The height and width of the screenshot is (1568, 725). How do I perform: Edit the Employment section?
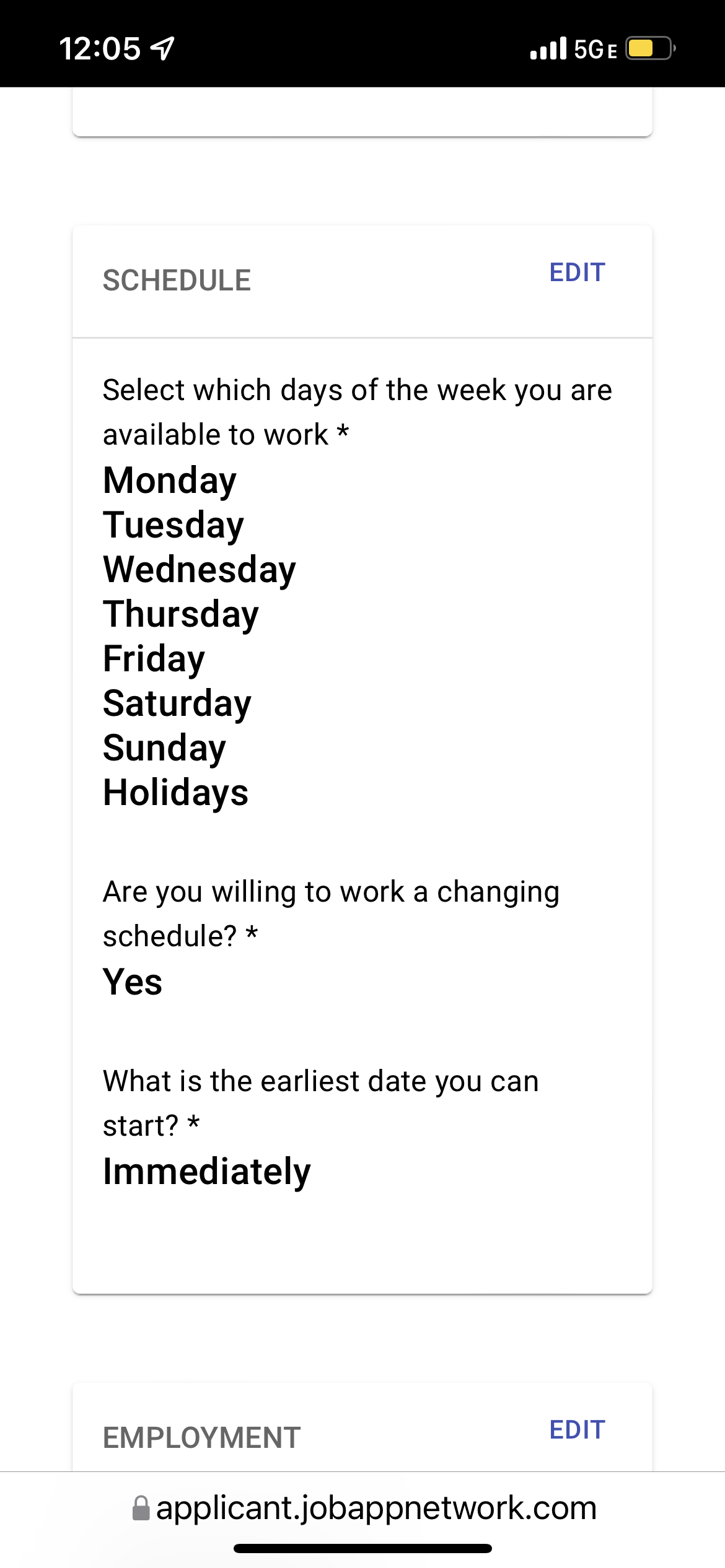(577, 1430)
